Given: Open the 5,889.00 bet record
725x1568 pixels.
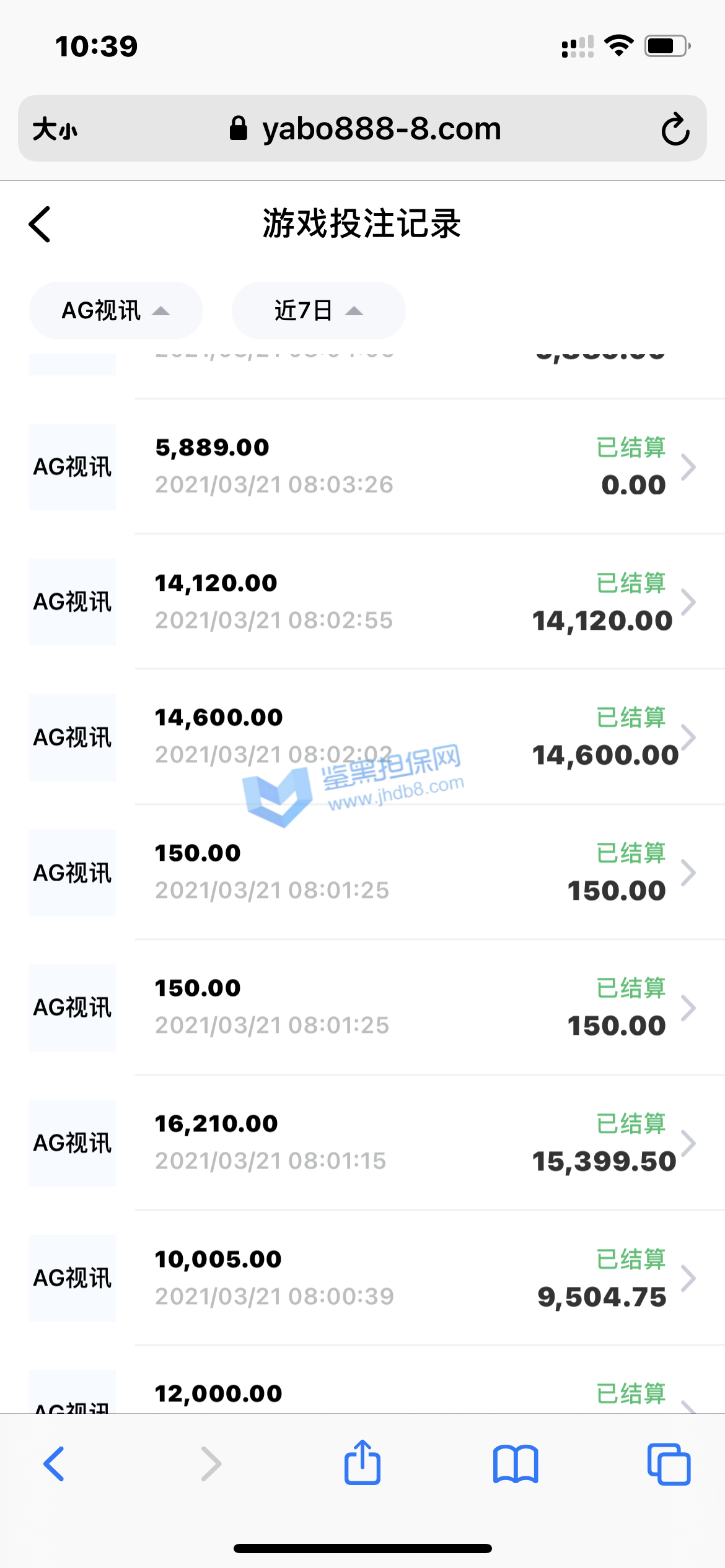Looking at the screenshot, I should click(x=409, y=466).
